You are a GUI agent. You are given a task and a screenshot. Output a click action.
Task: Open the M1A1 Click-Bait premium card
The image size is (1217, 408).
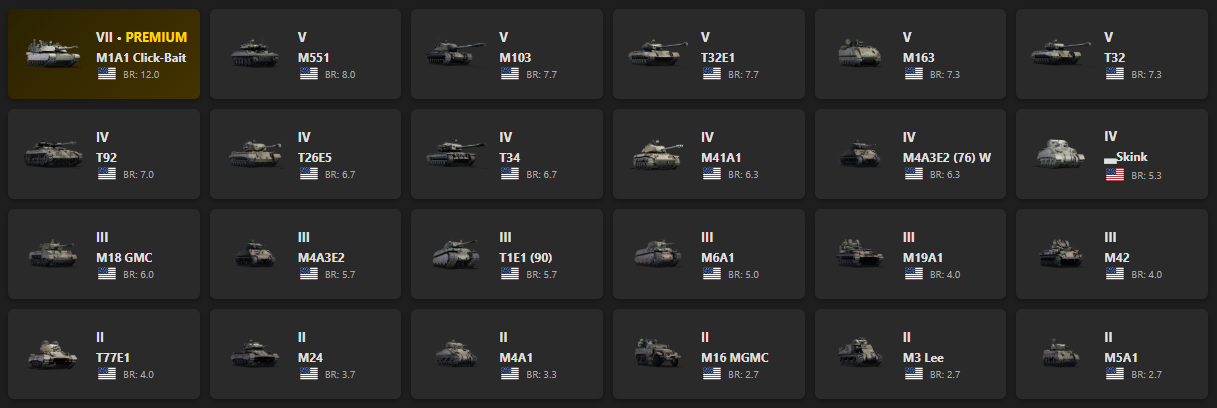point(104,55)
